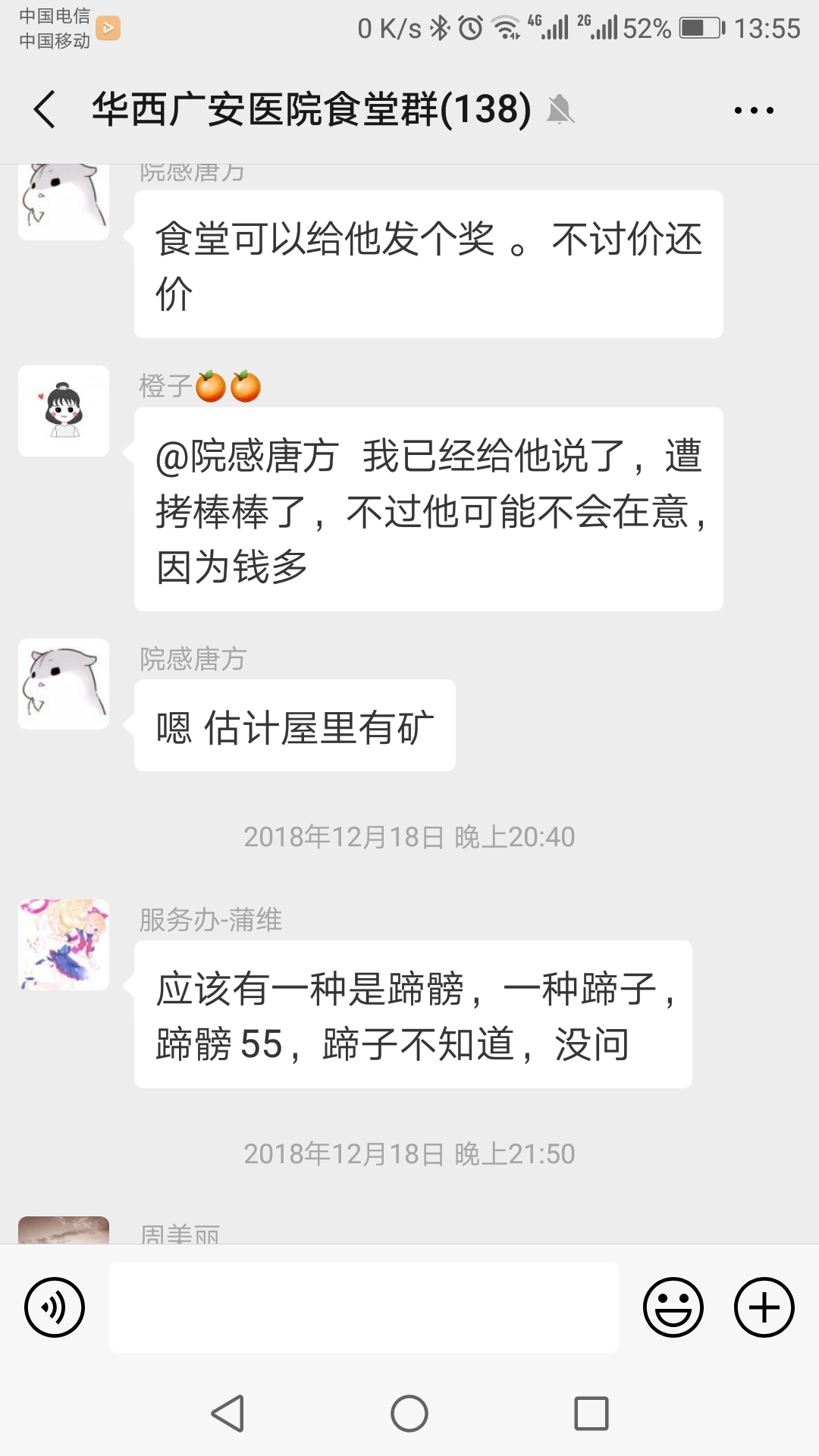Go back from the group chat
Viewport: 819px width, 1456px height.
45,109
